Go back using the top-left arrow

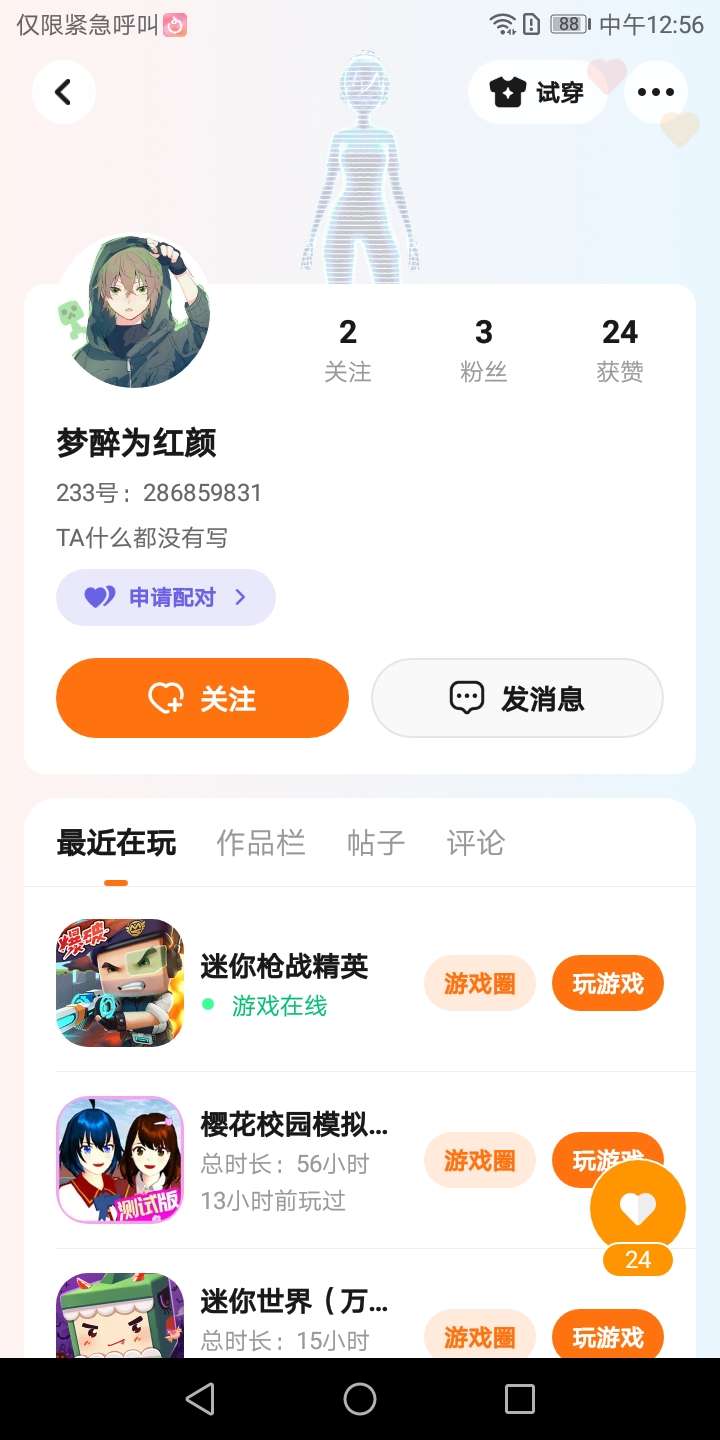click(63, 92)
